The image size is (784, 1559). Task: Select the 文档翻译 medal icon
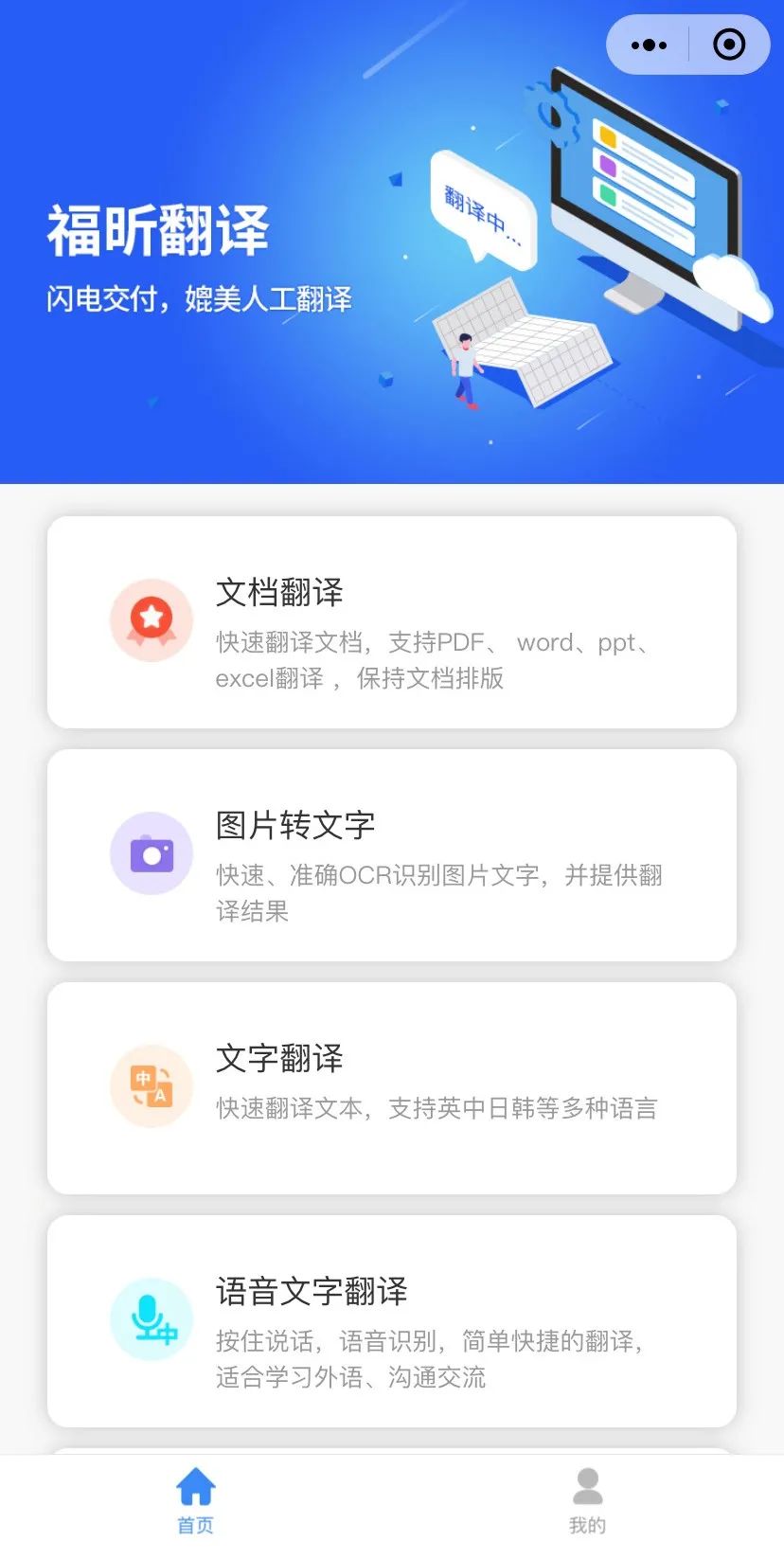click(x=151, y=619)
